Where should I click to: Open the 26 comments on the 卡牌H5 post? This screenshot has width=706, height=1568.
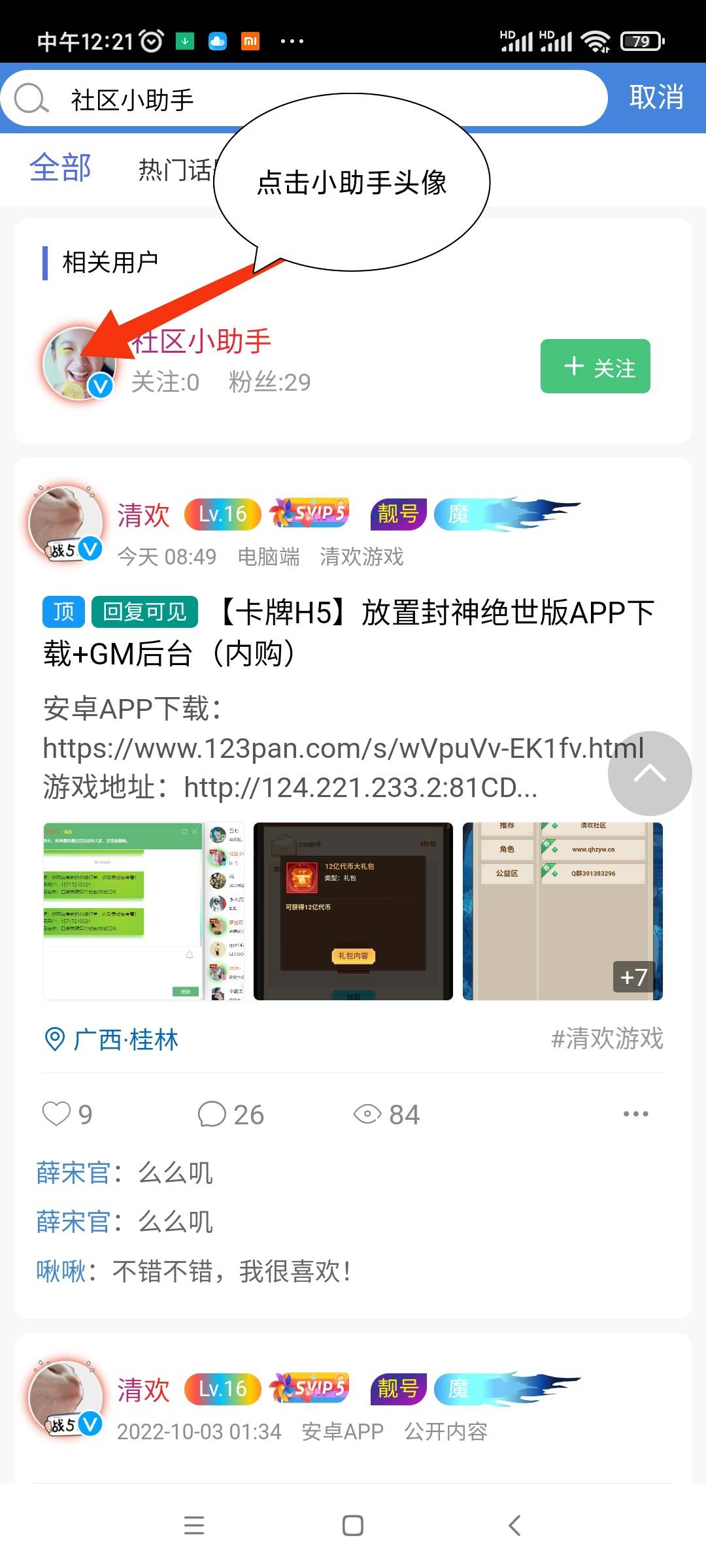point(231,1115)
